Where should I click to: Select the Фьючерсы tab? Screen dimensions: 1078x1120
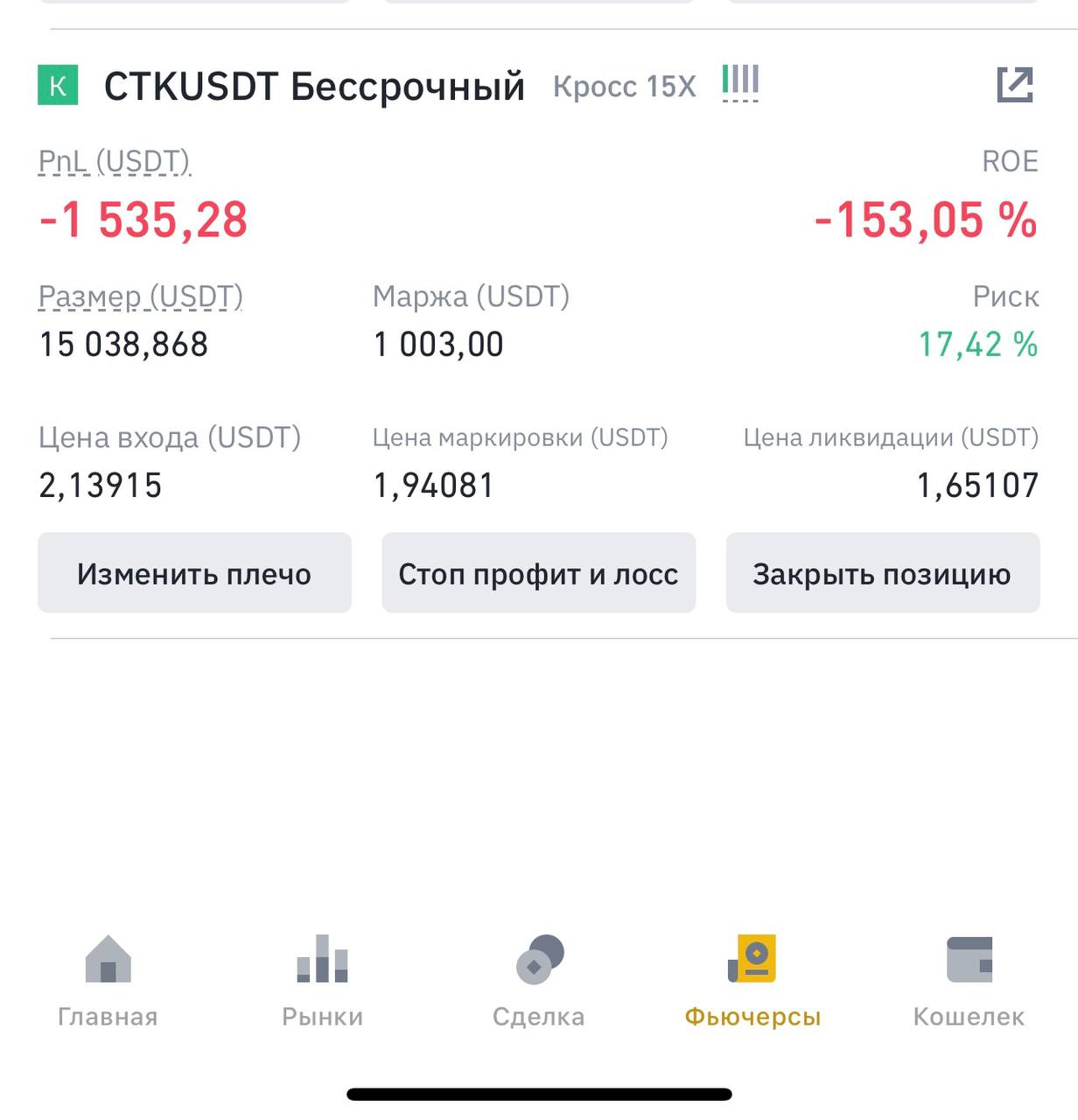(752, 980)
